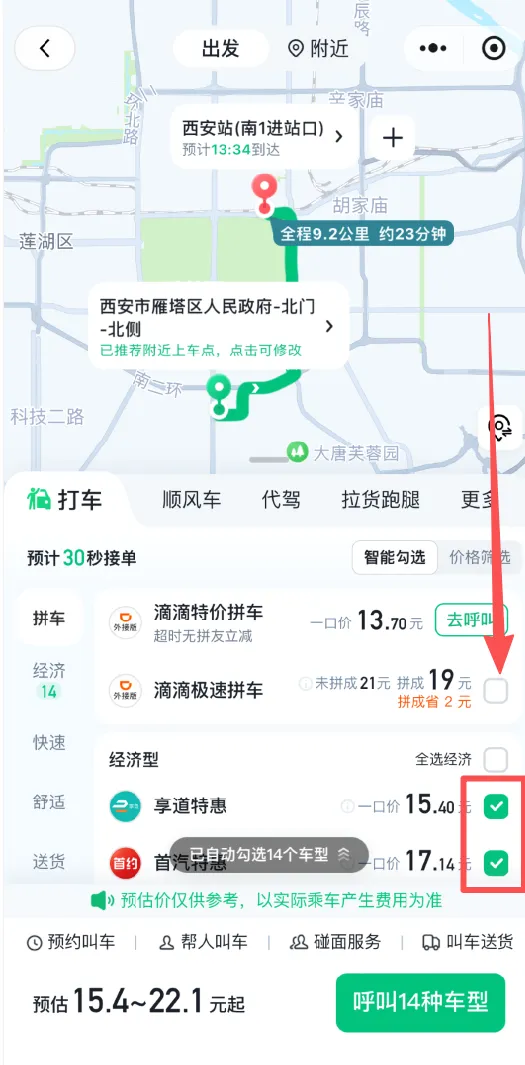
Task: Uncheck 首汽特惠 ride option
Action: pyautogui.click(x=496, y=863)
